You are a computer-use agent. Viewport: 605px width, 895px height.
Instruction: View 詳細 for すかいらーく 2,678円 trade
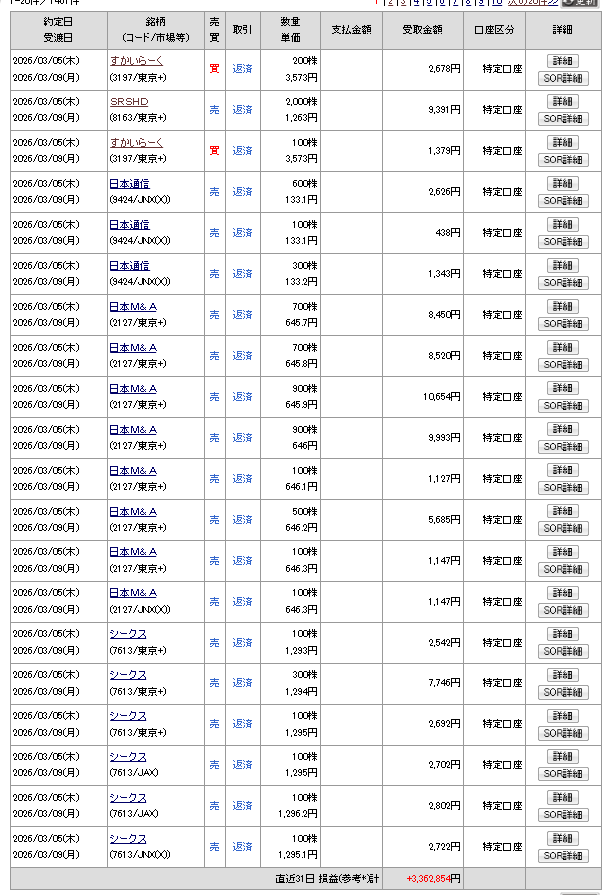[x=563, y=61]
